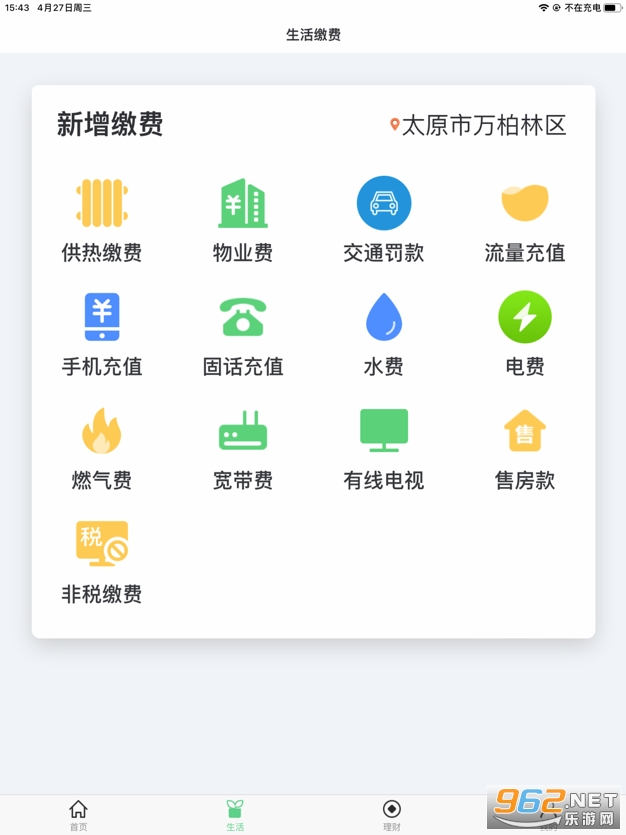Screen dimensions: 626x835
Task: Switch to the 首页 home tab
Action: [x=78, y=815]
